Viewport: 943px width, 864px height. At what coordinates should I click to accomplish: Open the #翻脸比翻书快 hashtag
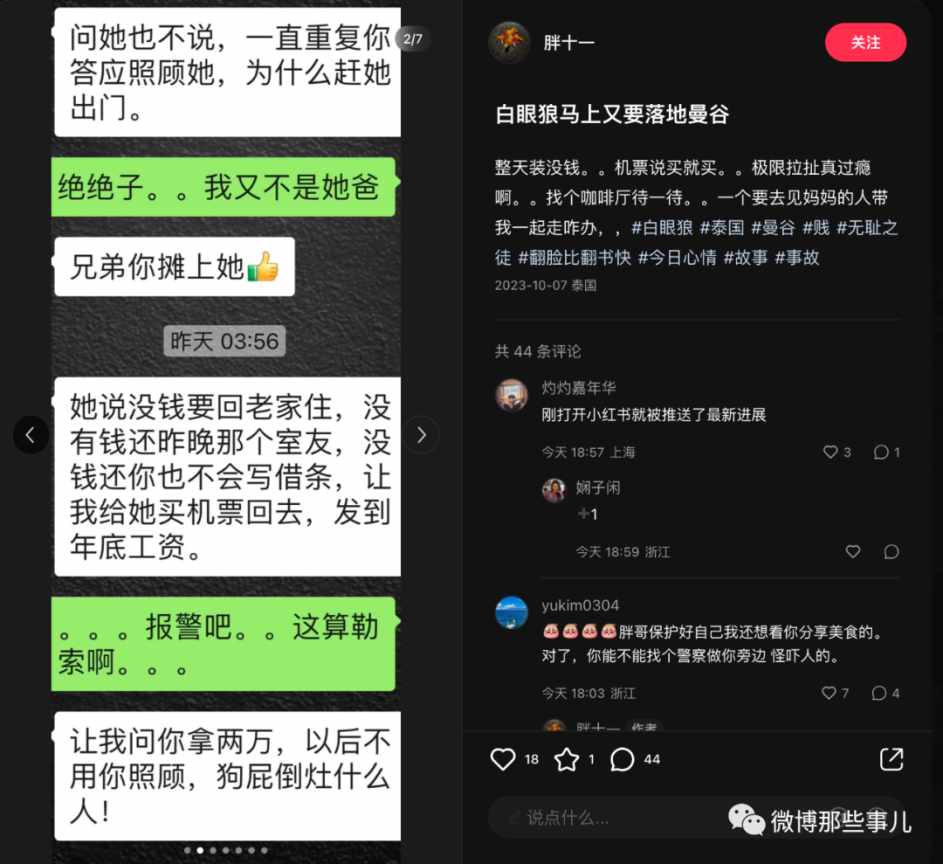(575, 257)
